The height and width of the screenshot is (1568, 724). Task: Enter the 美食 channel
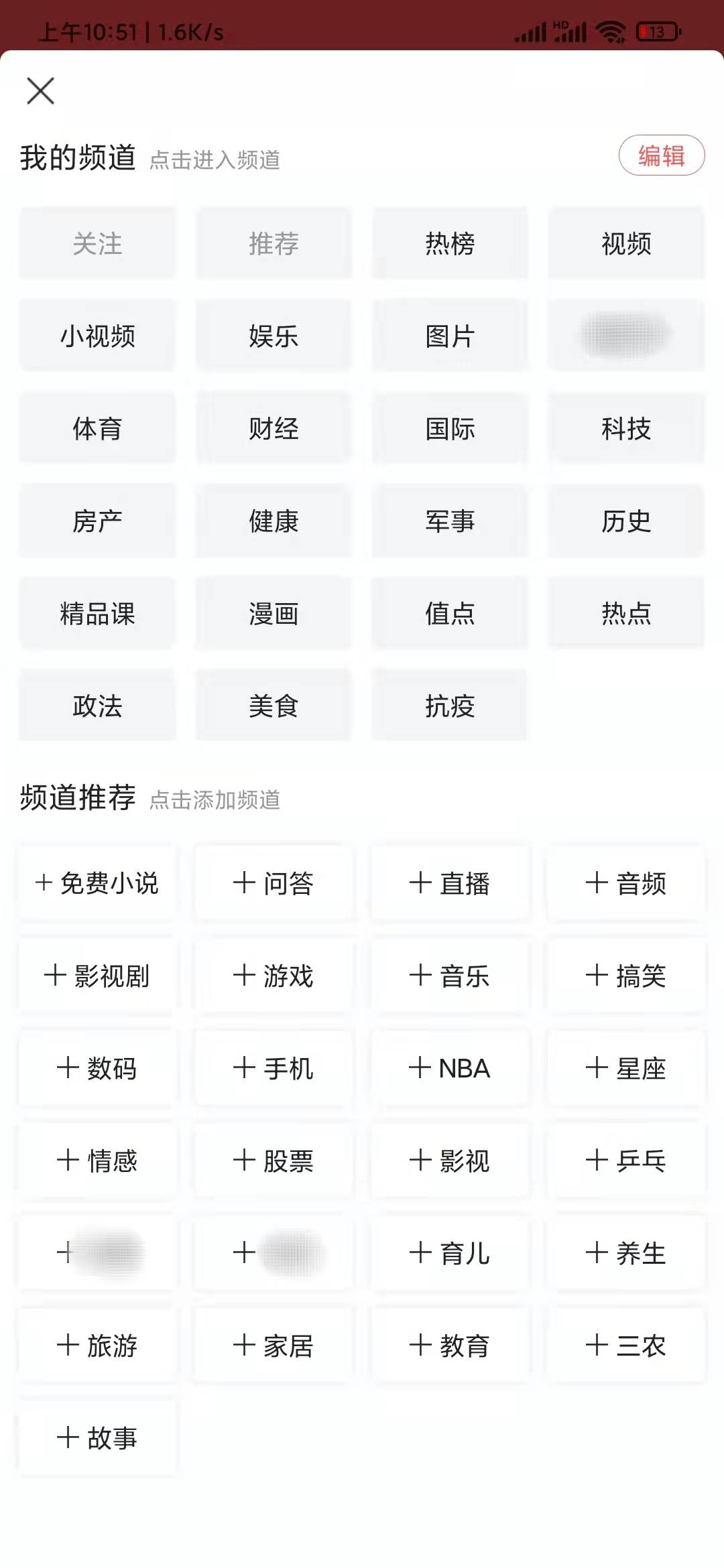pyautogui.click(x=274, y=707)
